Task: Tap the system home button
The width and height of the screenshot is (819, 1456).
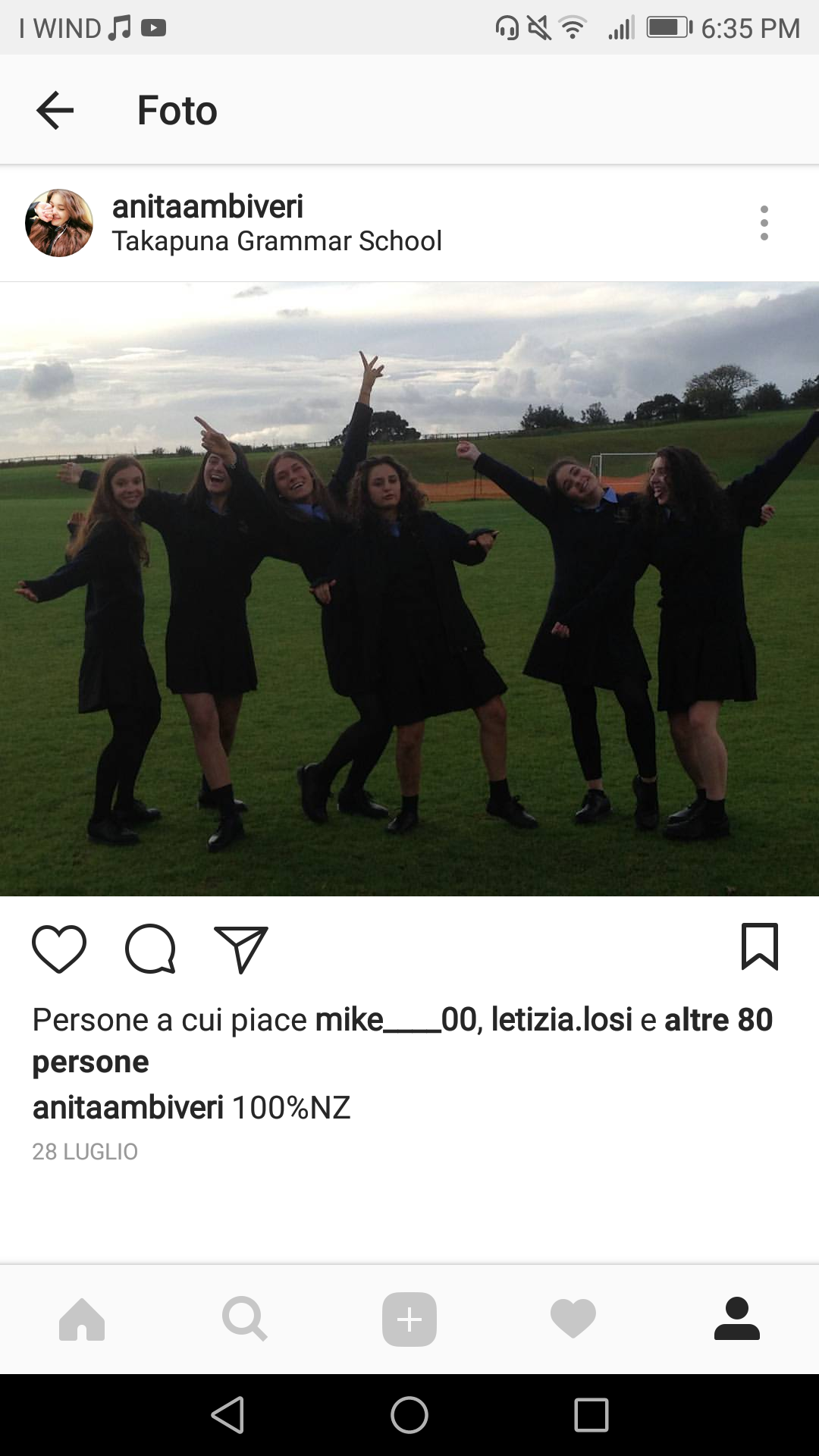Action: (x=409, y=1415)
